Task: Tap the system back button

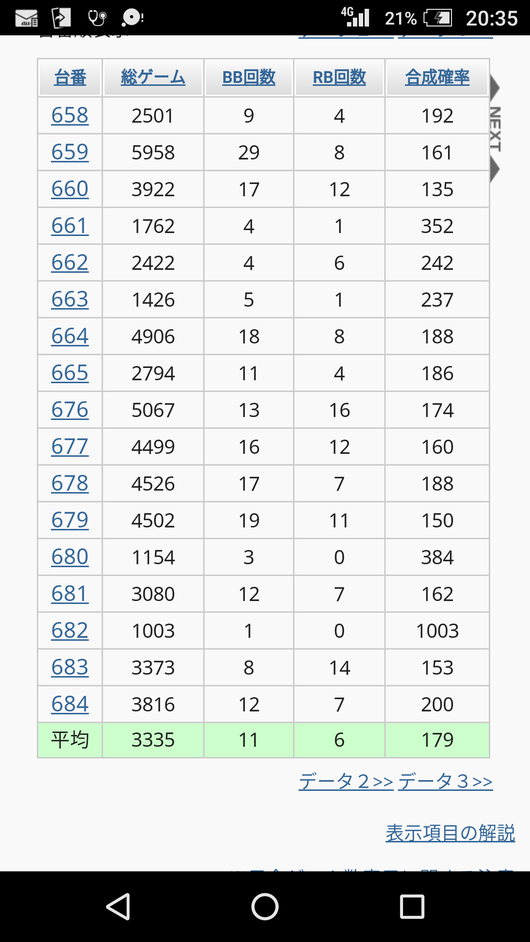Action: (118, 906)
